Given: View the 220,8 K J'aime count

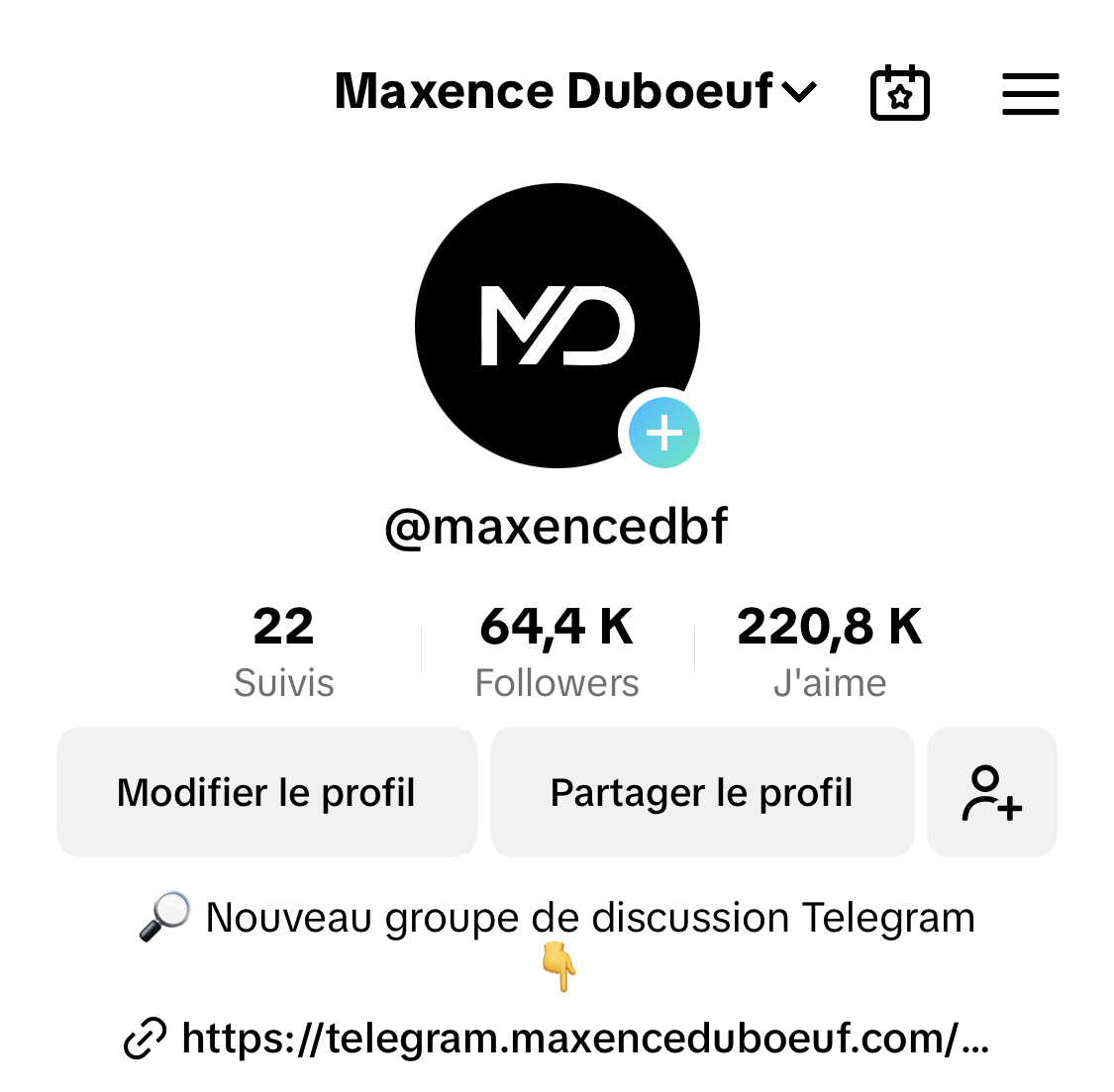Looking at the screenshot, I should [x=830, y=650].
